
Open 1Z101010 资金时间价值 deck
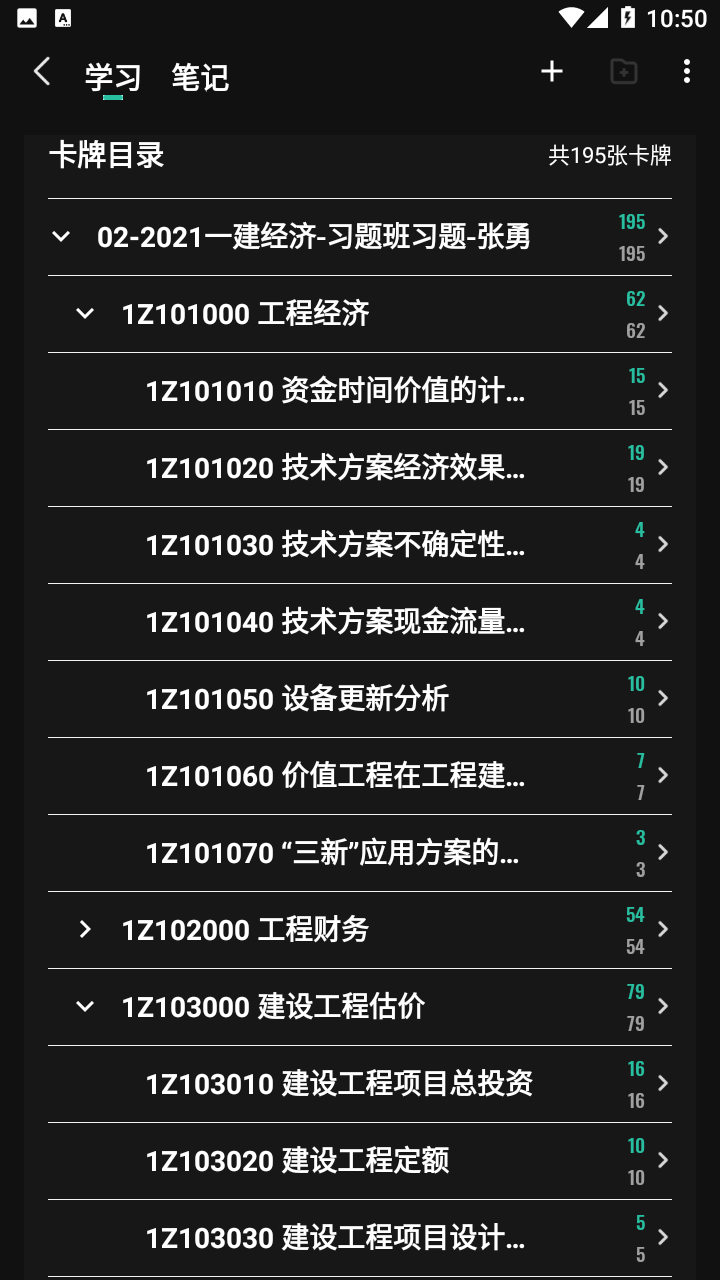(x=360, y=391)
